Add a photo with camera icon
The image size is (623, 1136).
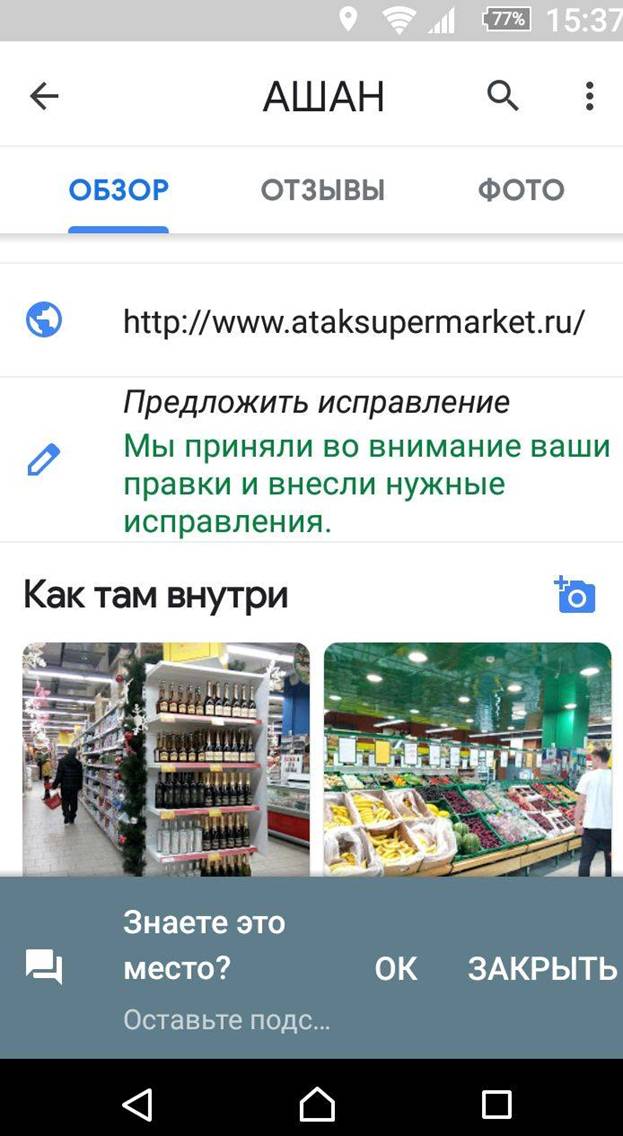click(575, 594)
